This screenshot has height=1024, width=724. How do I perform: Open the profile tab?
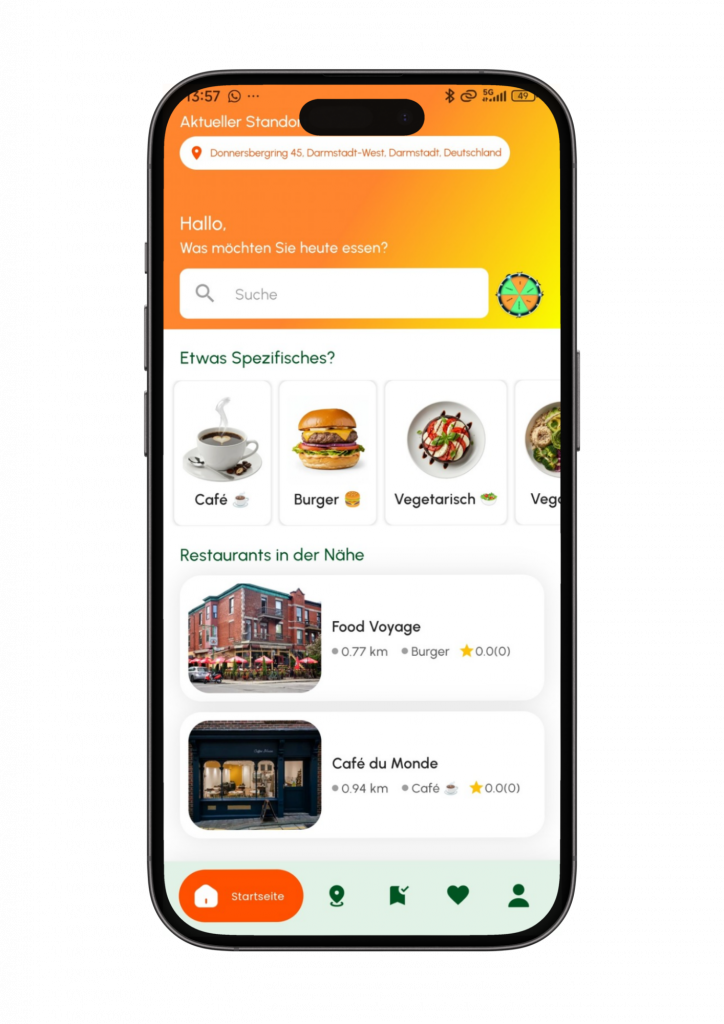point(518,896)
